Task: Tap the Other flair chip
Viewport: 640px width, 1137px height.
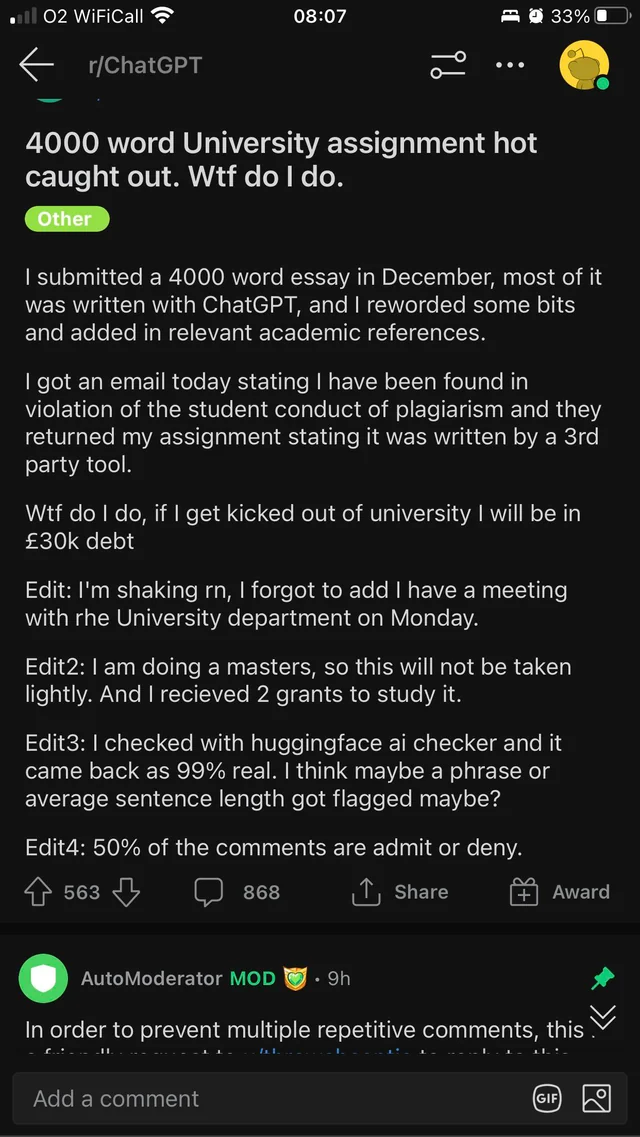Action: click(67, 219)
